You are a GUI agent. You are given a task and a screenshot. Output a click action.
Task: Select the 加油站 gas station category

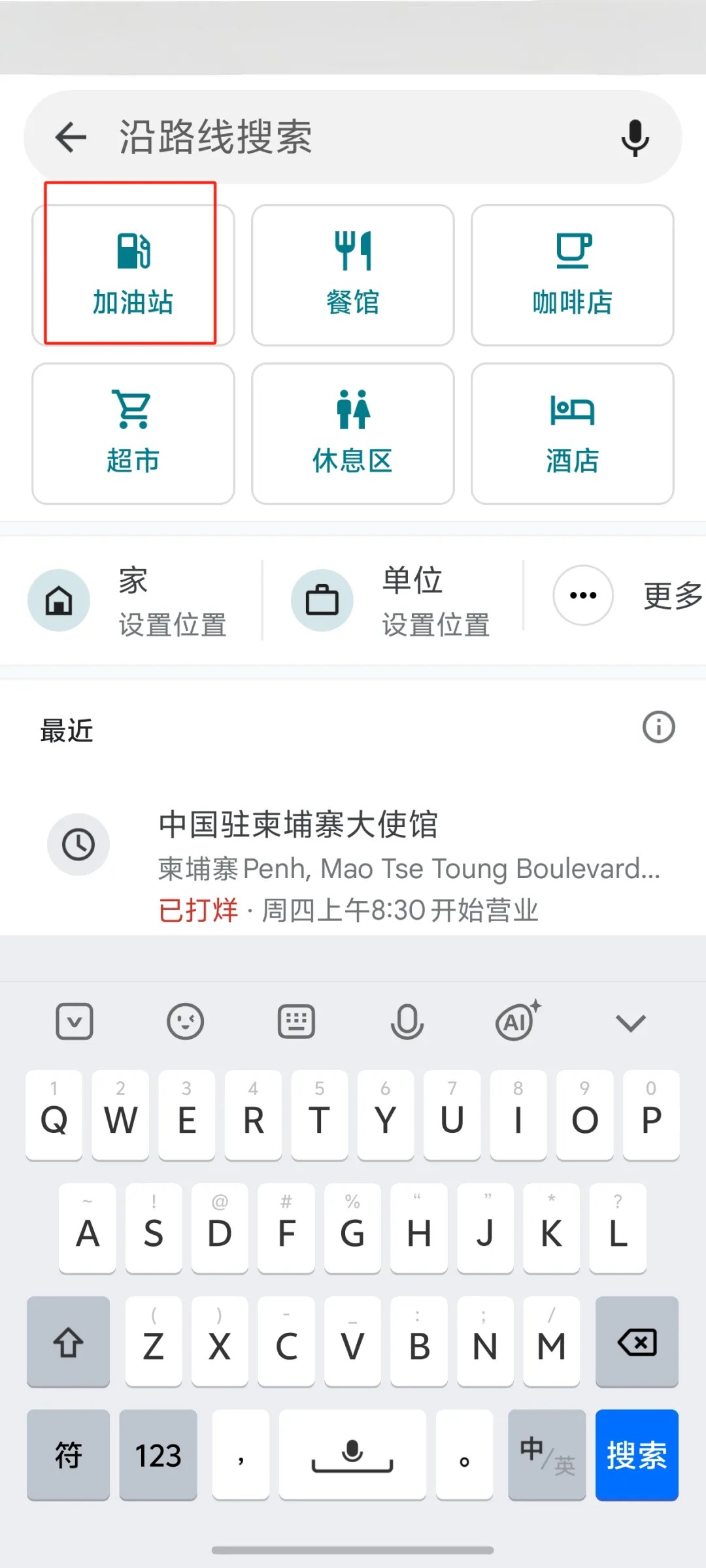coord(133,271)
